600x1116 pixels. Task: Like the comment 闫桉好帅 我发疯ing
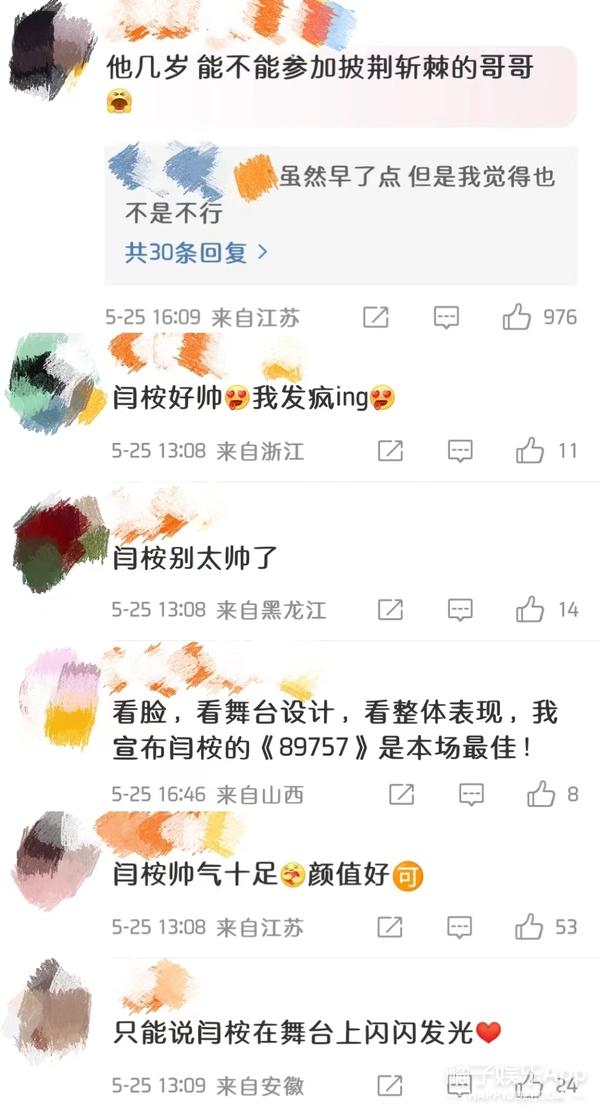pos(530,451)
